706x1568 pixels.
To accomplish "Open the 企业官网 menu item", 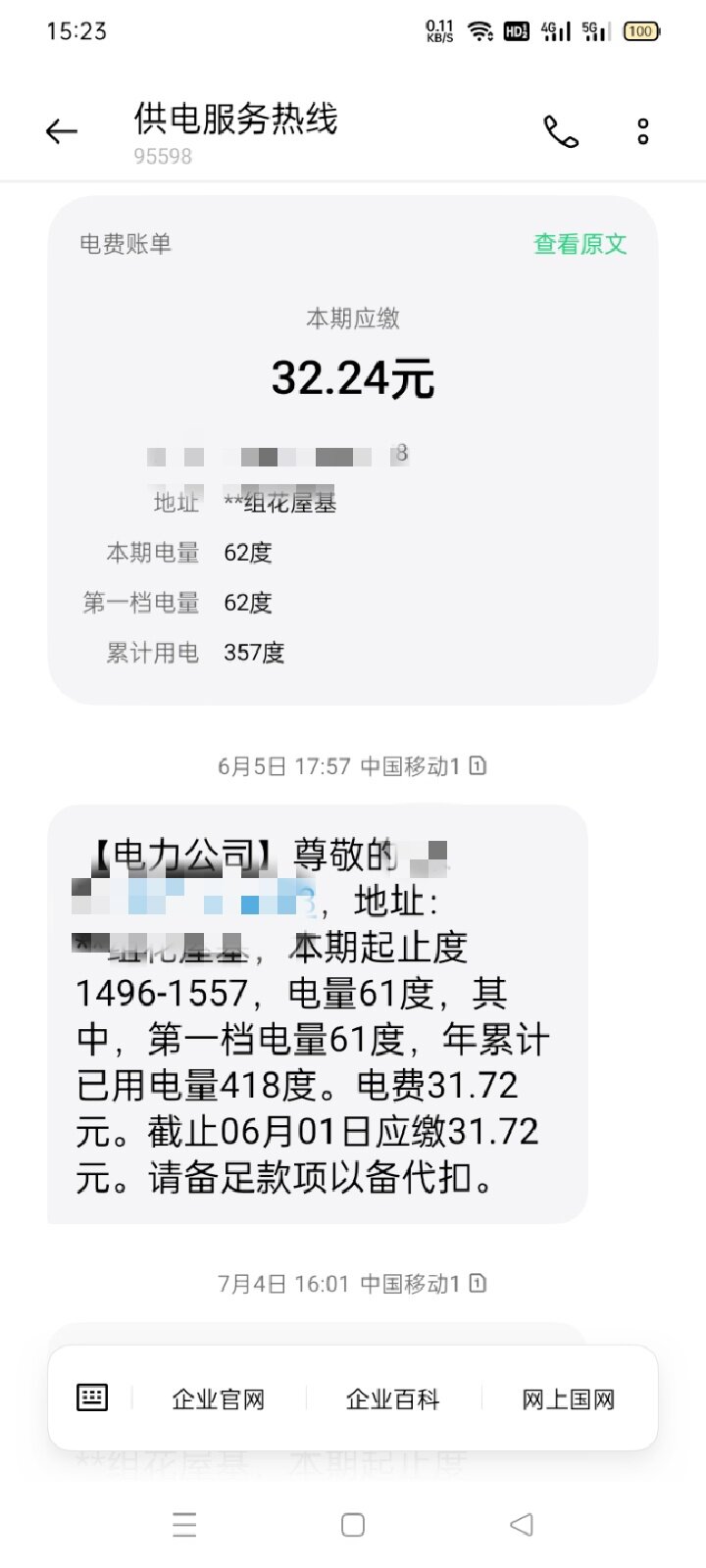I will (x=219, y=1399).
